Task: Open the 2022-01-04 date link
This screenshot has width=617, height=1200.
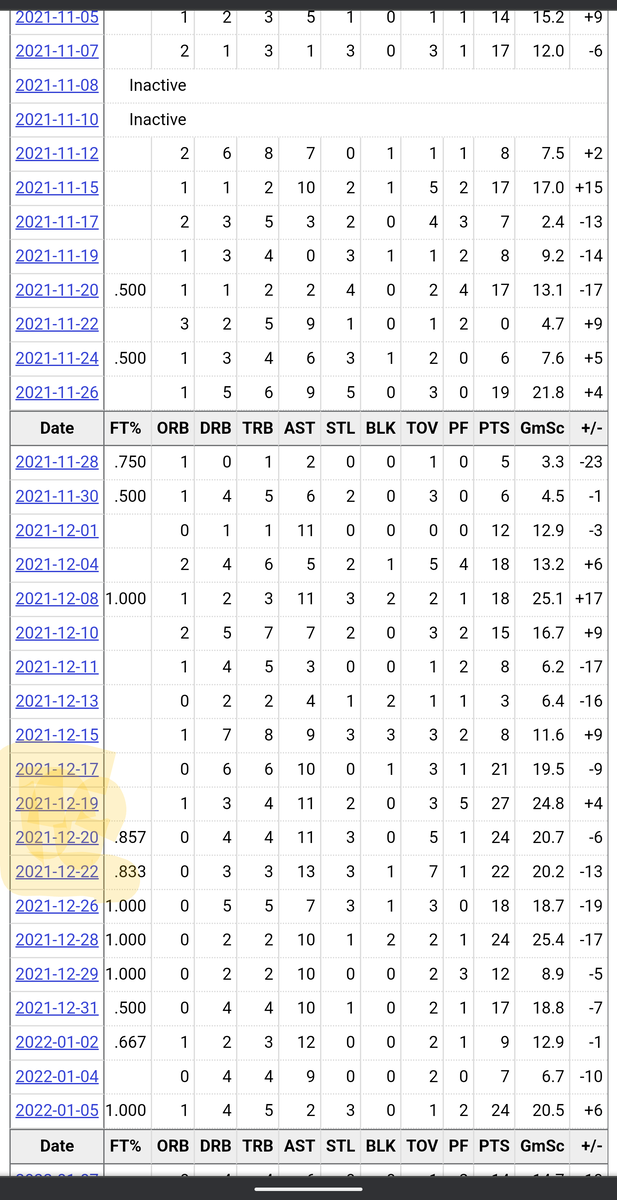Action: (x=57, y=1076)
